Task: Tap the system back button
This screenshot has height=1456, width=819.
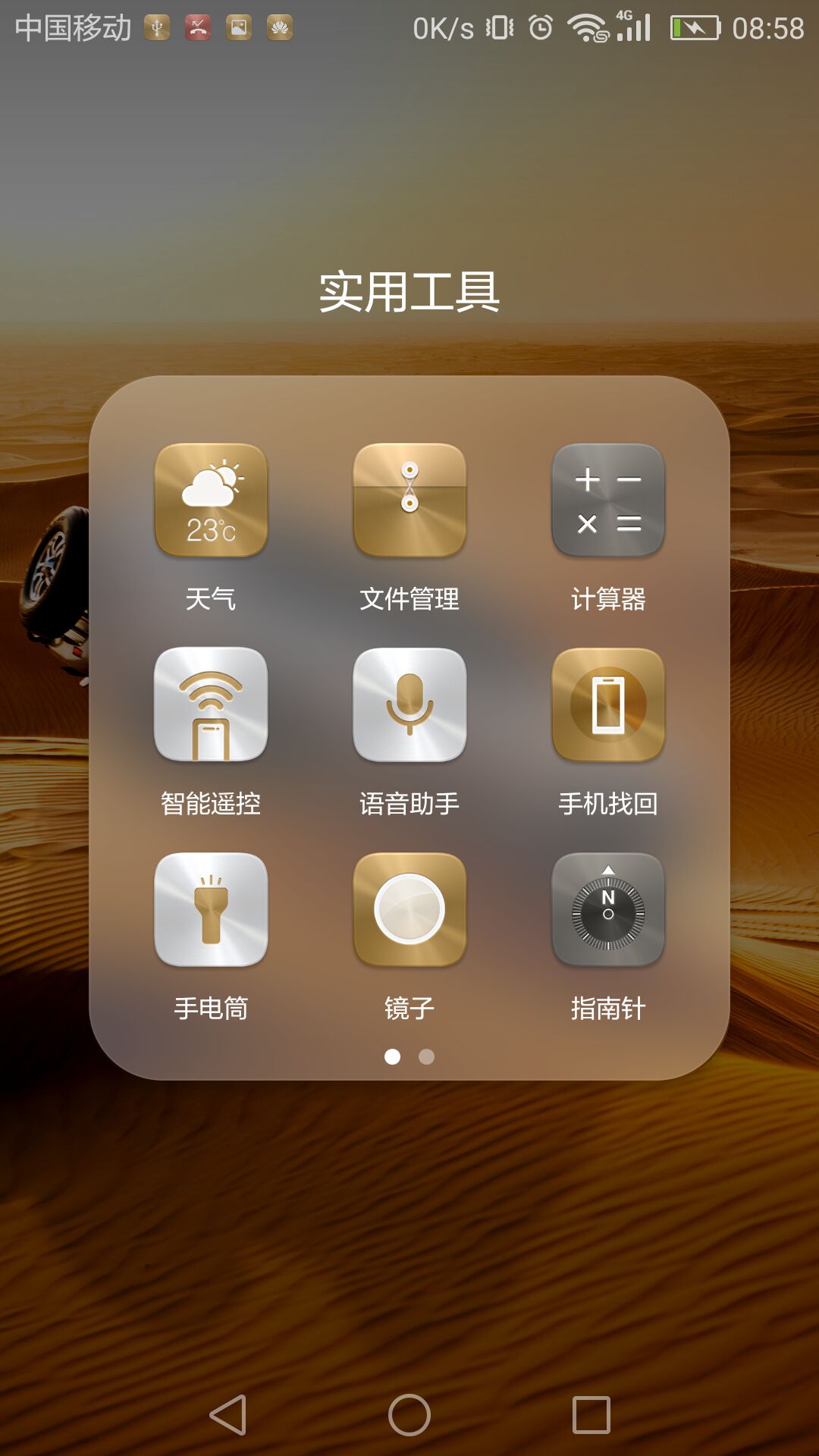Action: coord(227,1415)
